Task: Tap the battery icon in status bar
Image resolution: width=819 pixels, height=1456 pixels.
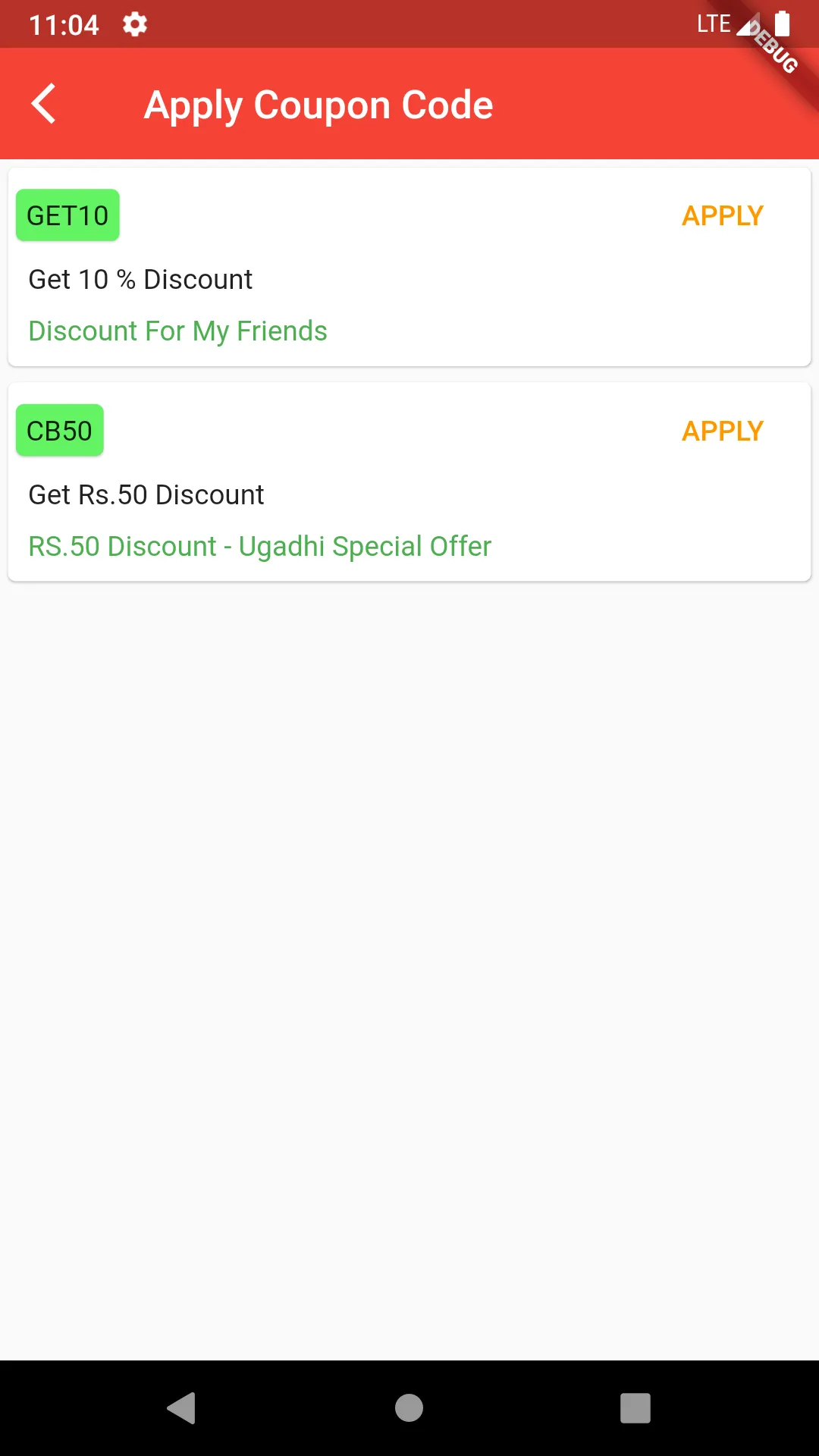Action: 783,23
